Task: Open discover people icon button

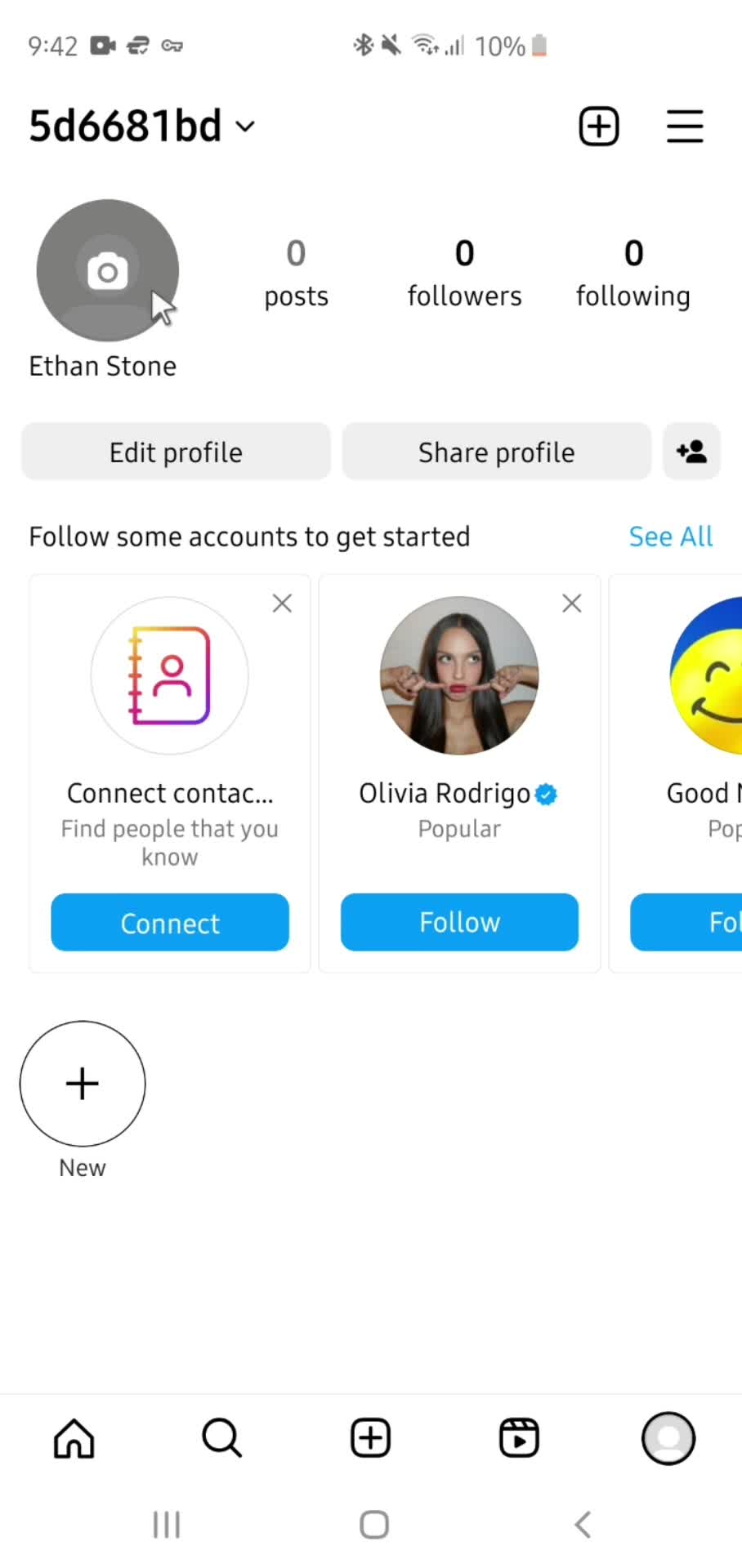Action: point(691,452)
